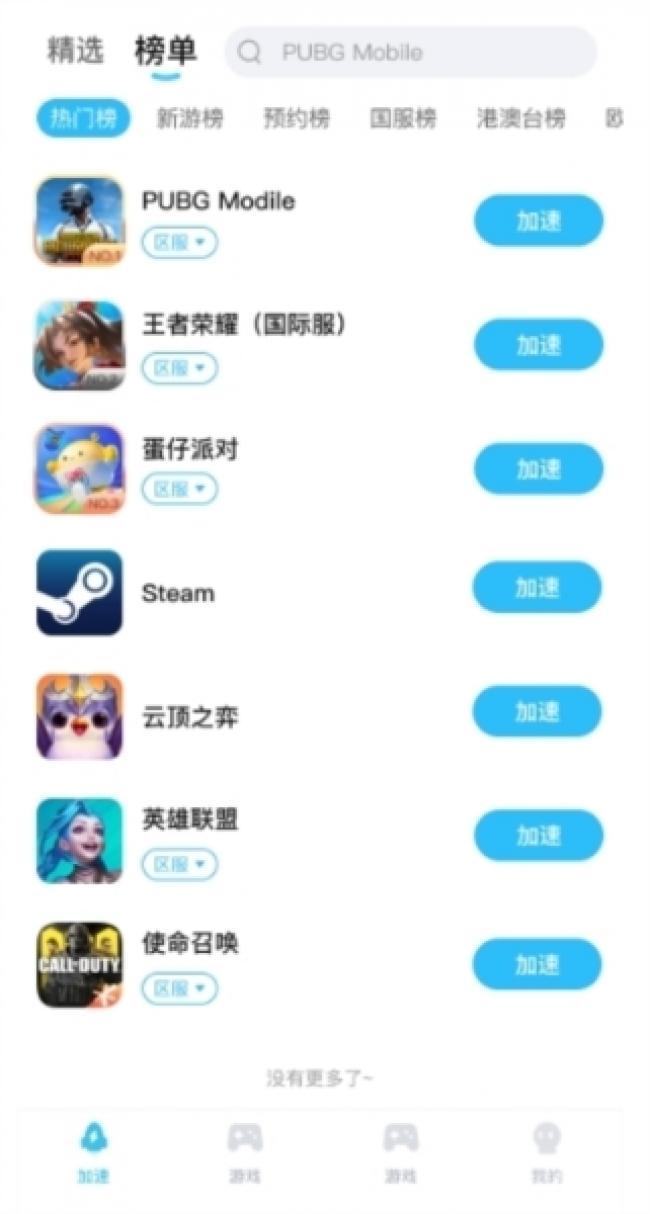Switch to the 国服榜 ranking
Screen dimensions: 650x1214
403,119
